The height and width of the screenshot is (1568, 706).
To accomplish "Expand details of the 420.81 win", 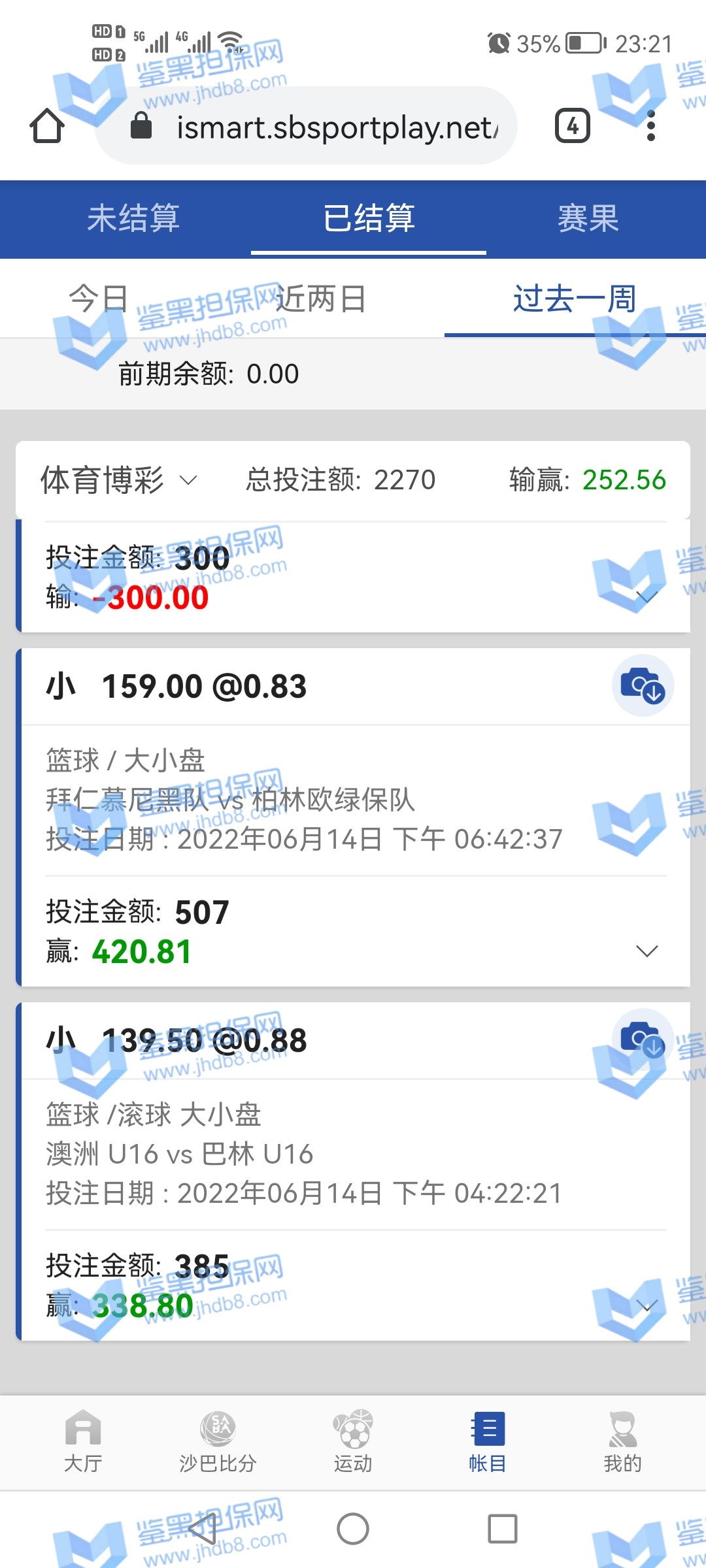I will (647, 951).
